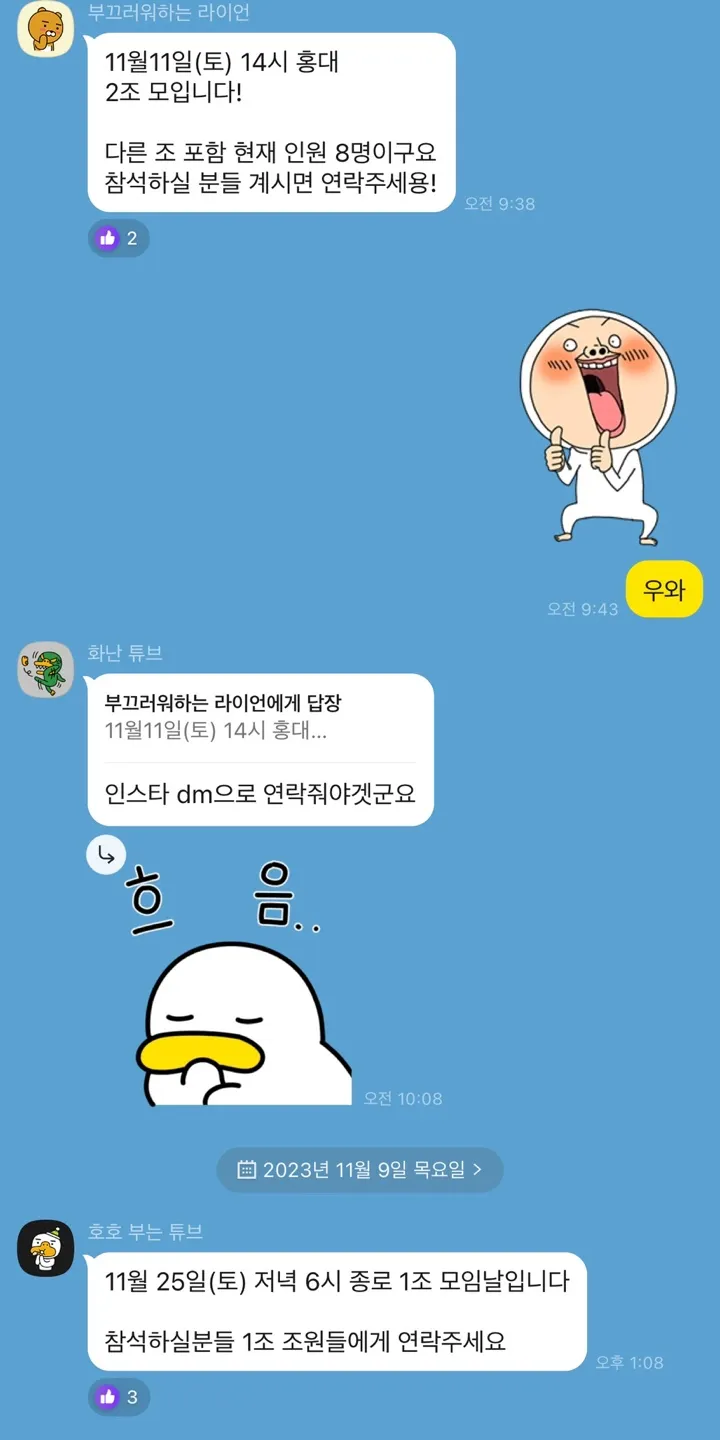Viewport: 720px width, 1440px height.
Task: Tap the reply arrow beside the 흐음 sticker
Action: tap(106, 855)
